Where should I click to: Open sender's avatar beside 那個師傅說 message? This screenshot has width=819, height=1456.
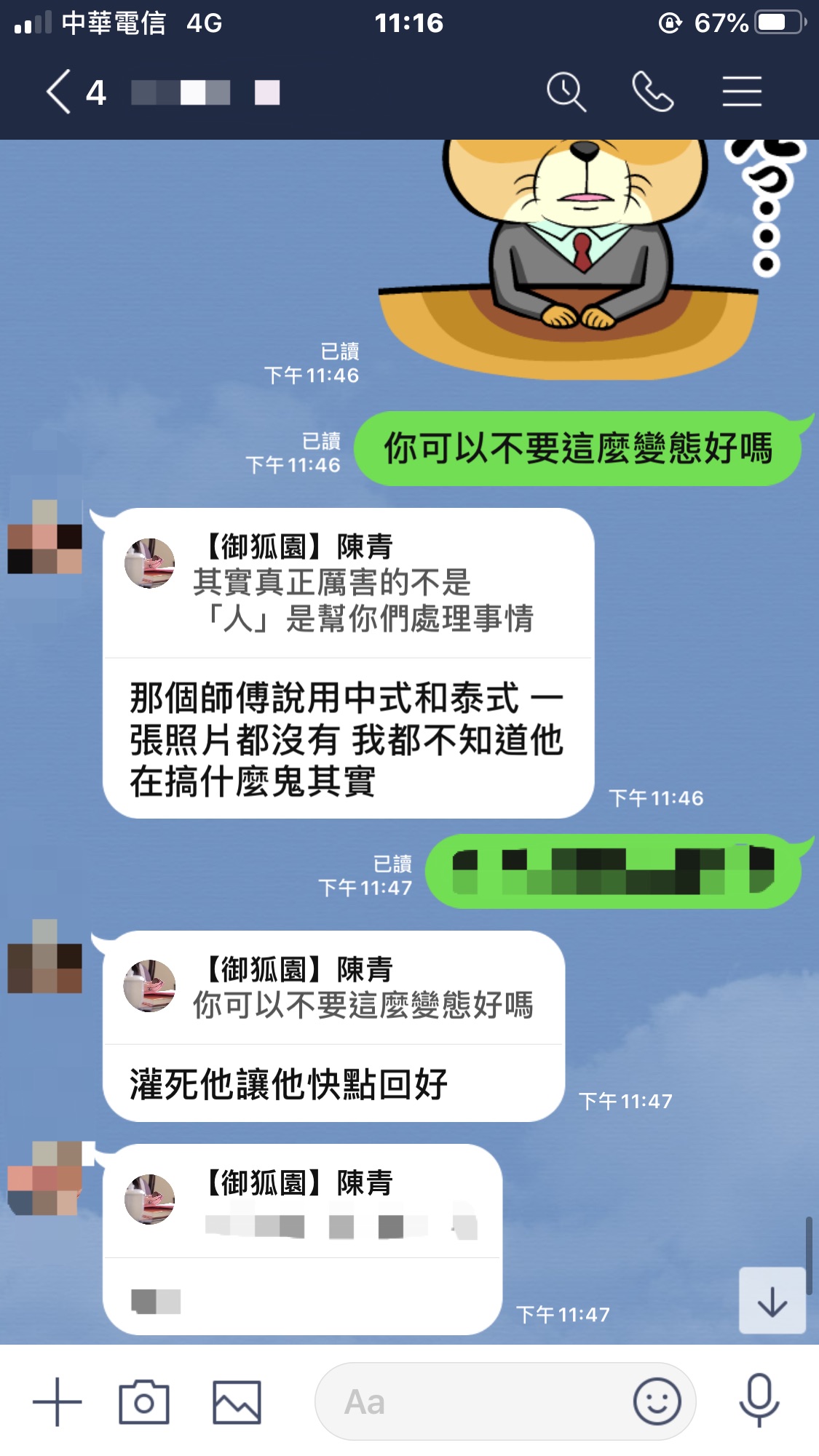44,537
